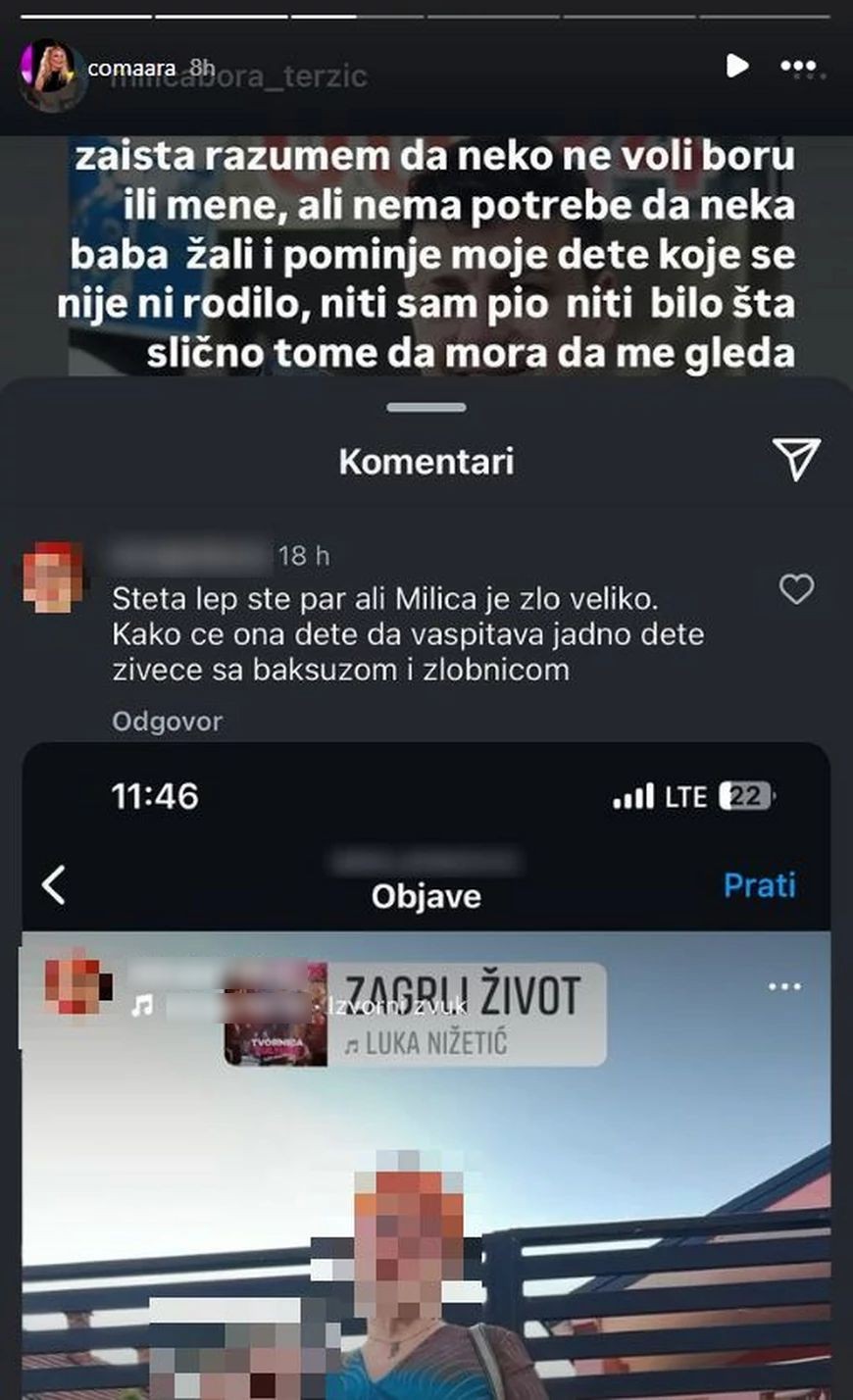Toggle follow state via Prati button
853x1400 pixels.
pos(760,885)
